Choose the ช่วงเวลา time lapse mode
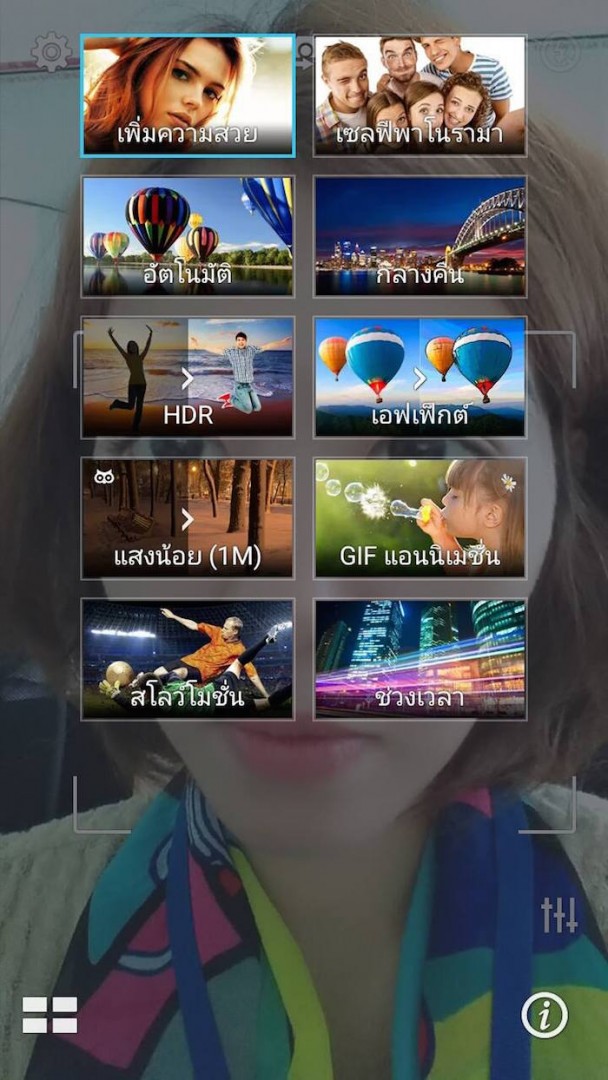 (420, 659)
